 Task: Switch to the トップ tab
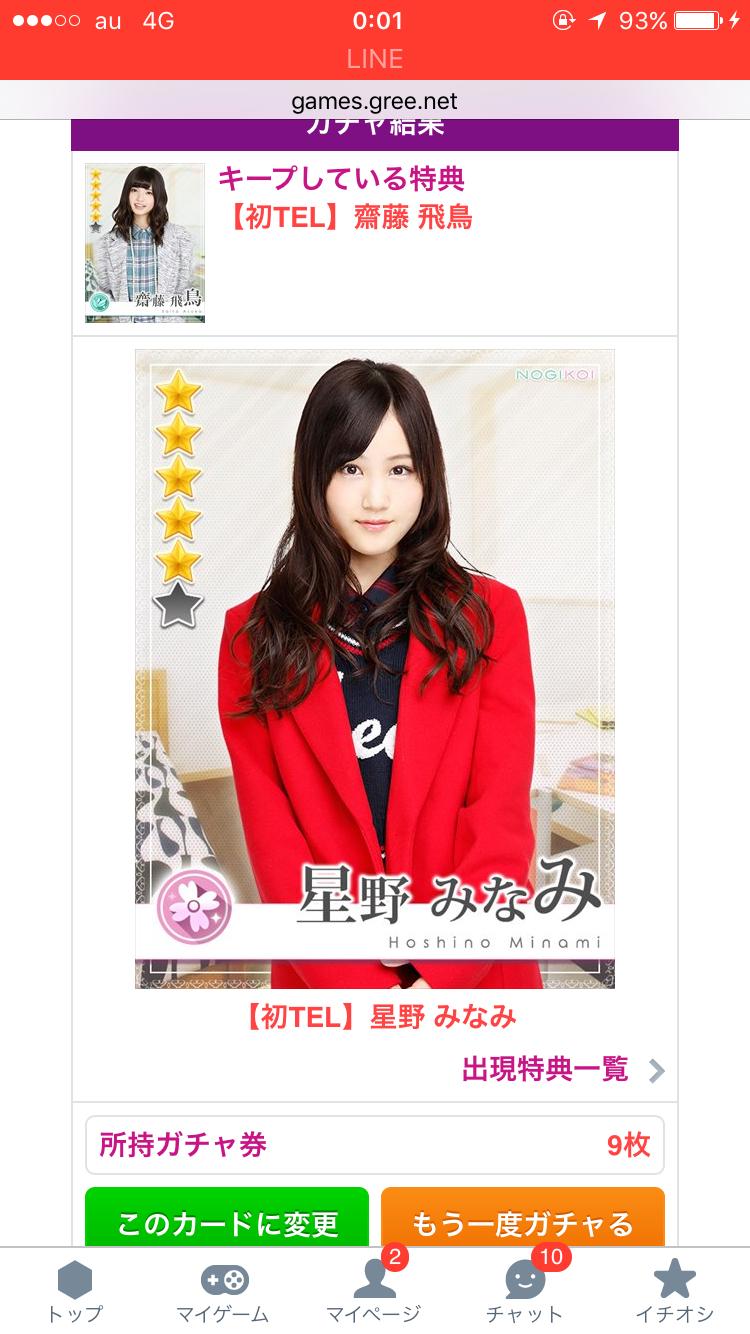(x=75, y=1290)
